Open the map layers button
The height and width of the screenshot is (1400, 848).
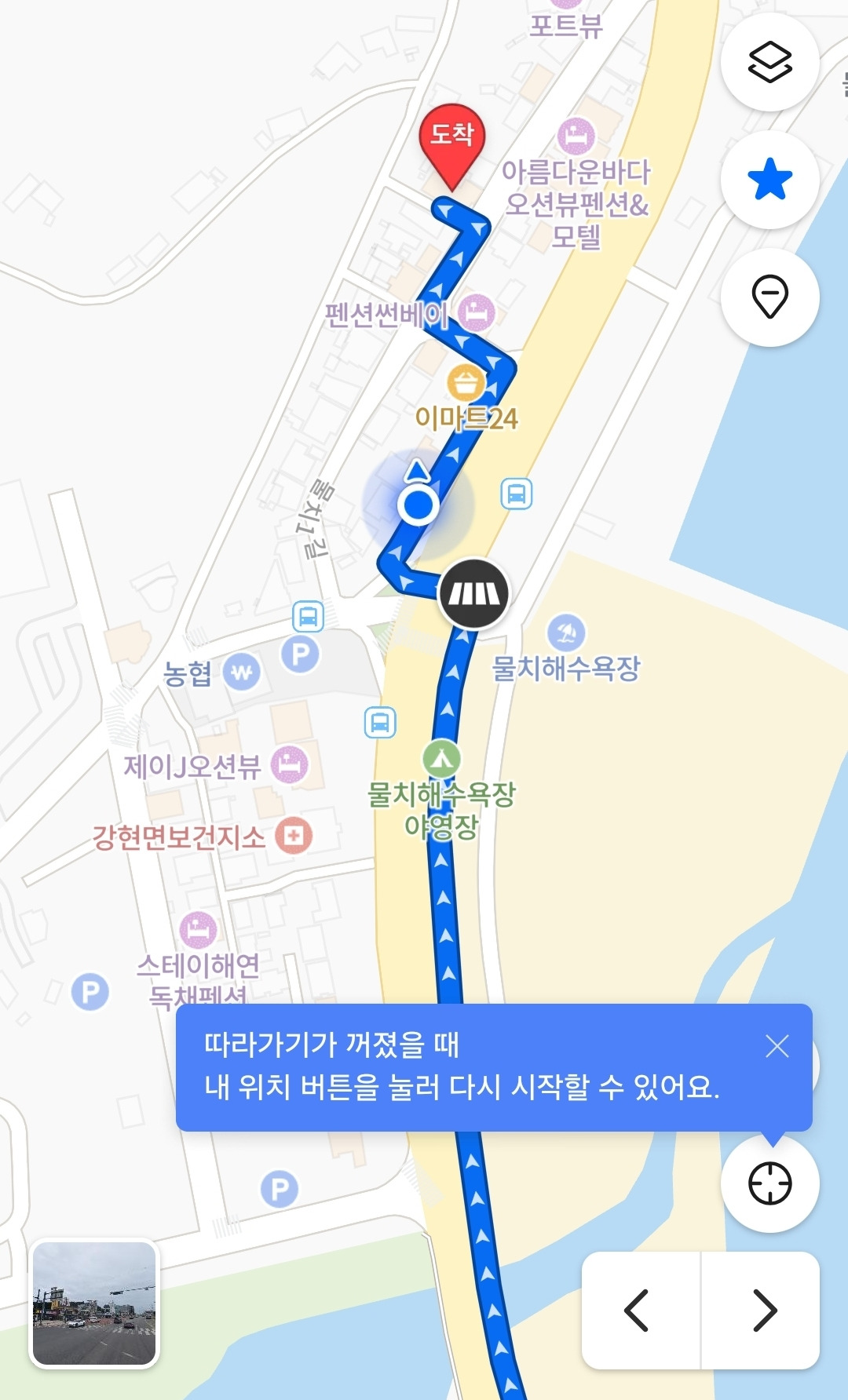pyautogui.click(x=769, y=62)
